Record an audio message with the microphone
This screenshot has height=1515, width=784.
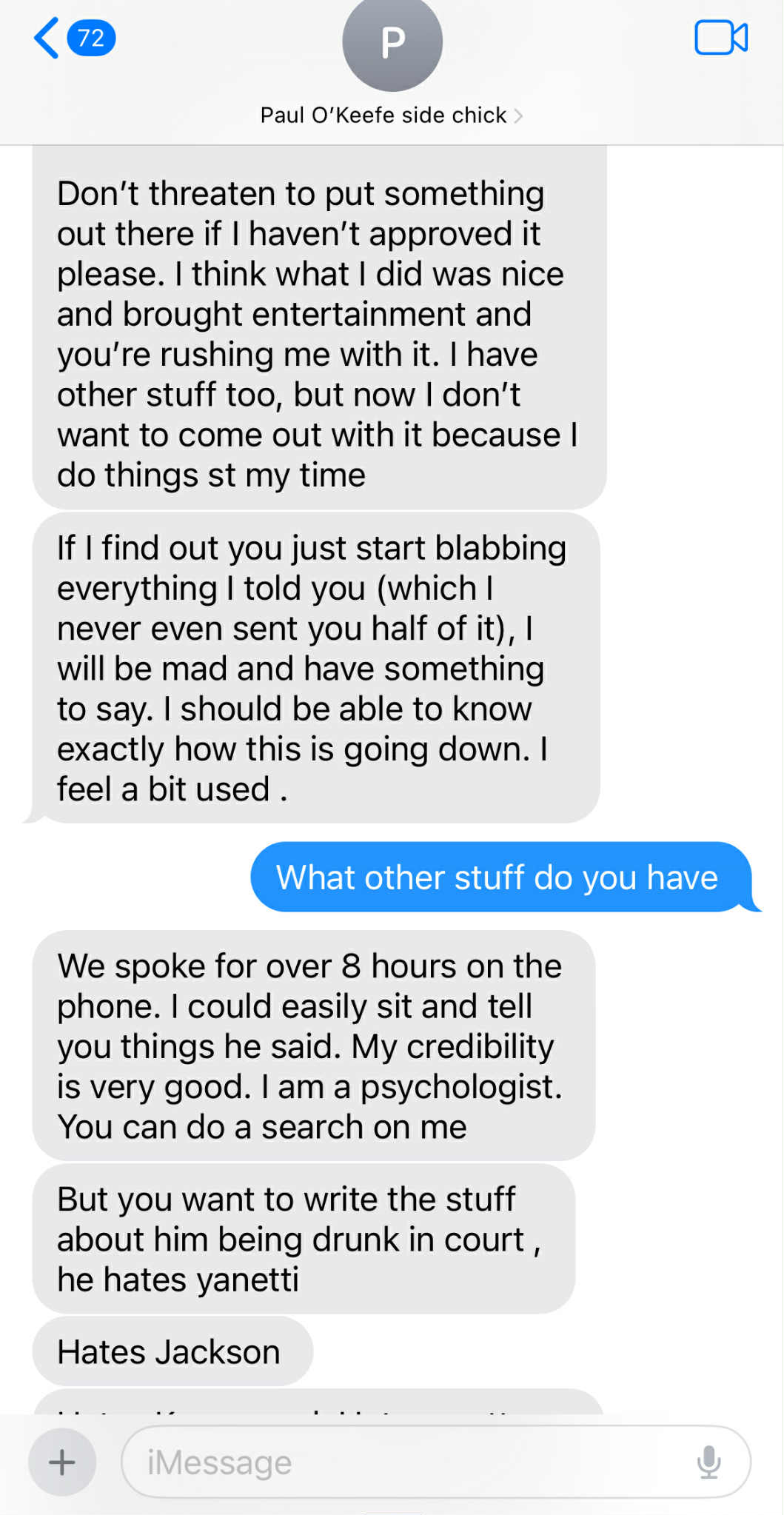coord(708,1462)
